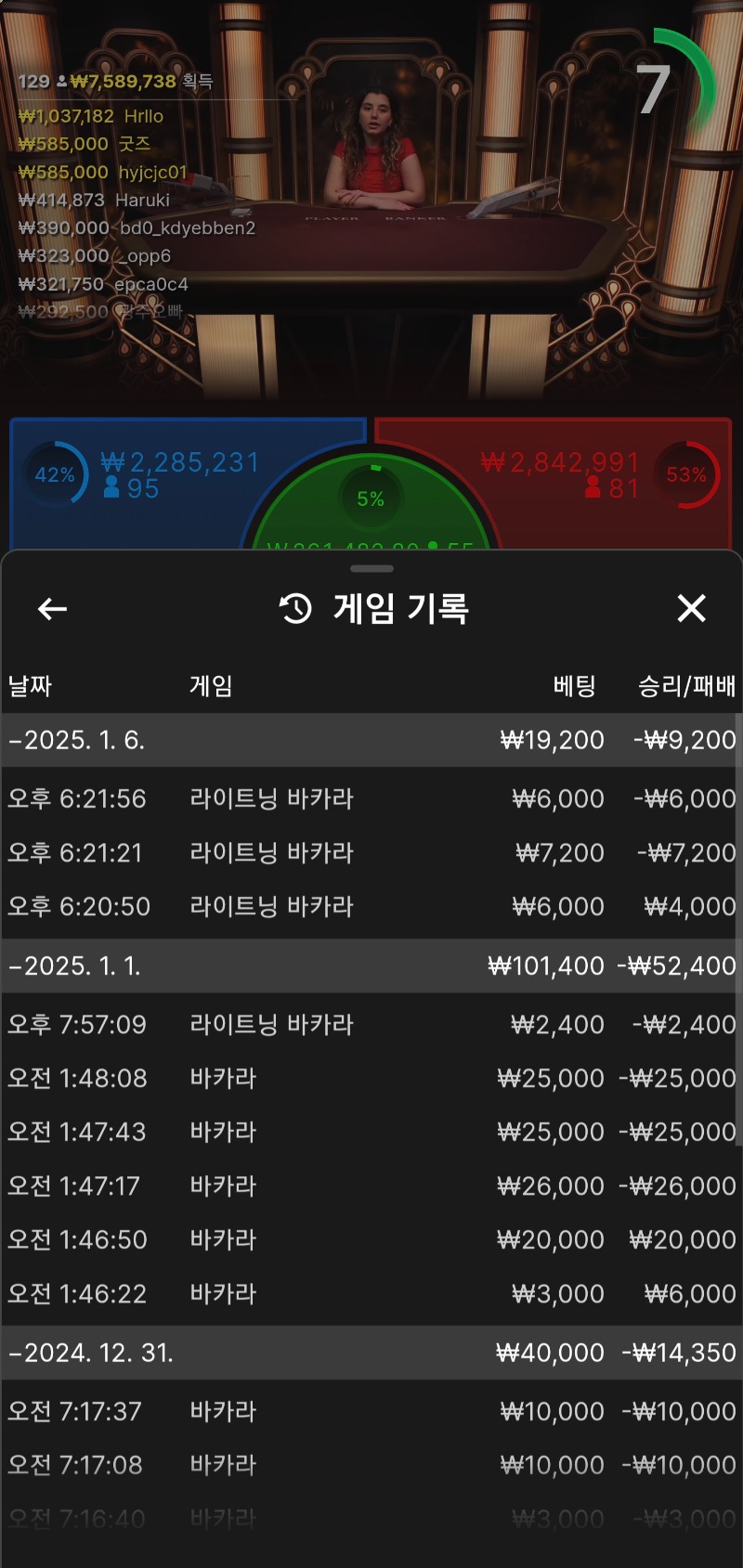Open the 오후 7:57:09 라이트닝 바카라 record
The height and width of the screenshot is (1568, 743).
pyautogui.click(x=371, y=1024)
